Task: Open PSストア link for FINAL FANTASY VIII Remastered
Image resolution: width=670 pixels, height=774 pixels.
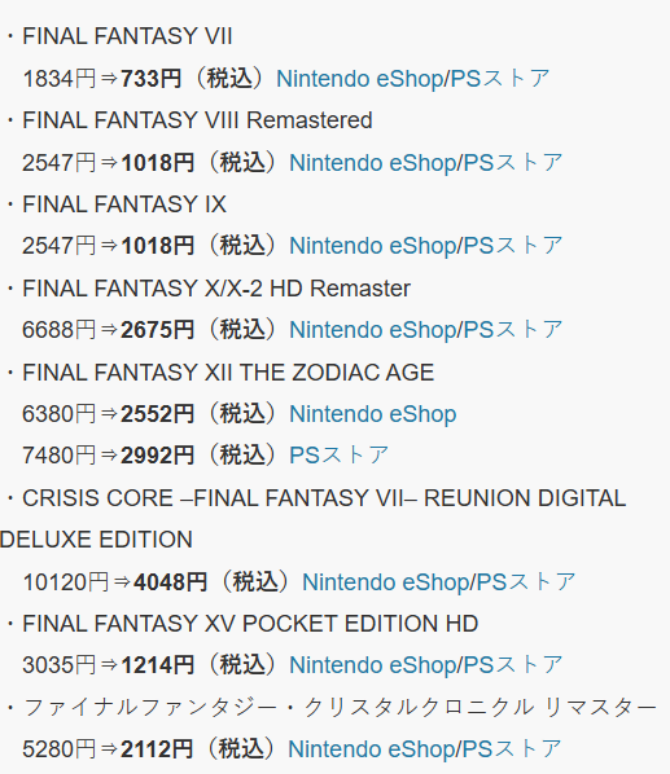Action: (x=513, y=162)
